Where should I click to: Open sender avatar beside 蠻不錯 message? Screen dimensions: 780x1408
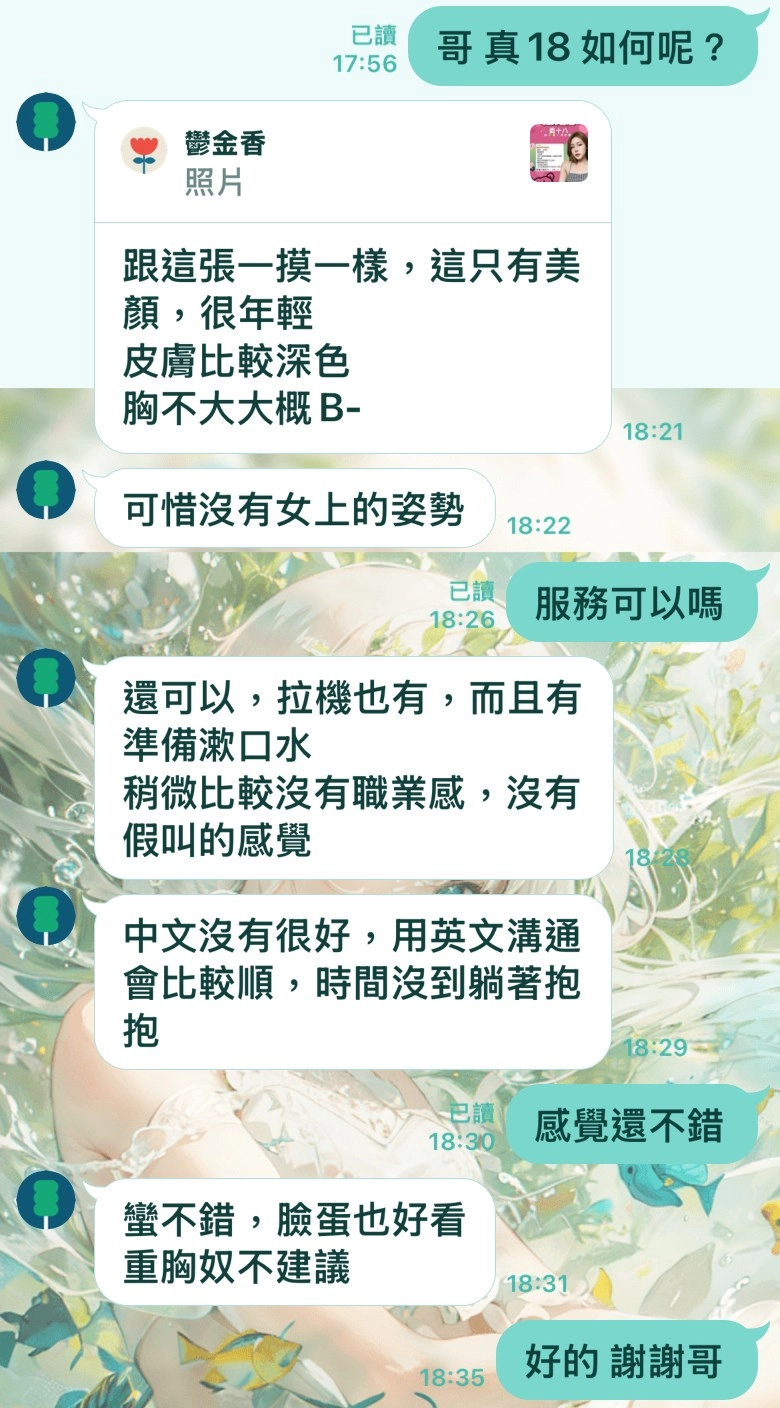46,1200
